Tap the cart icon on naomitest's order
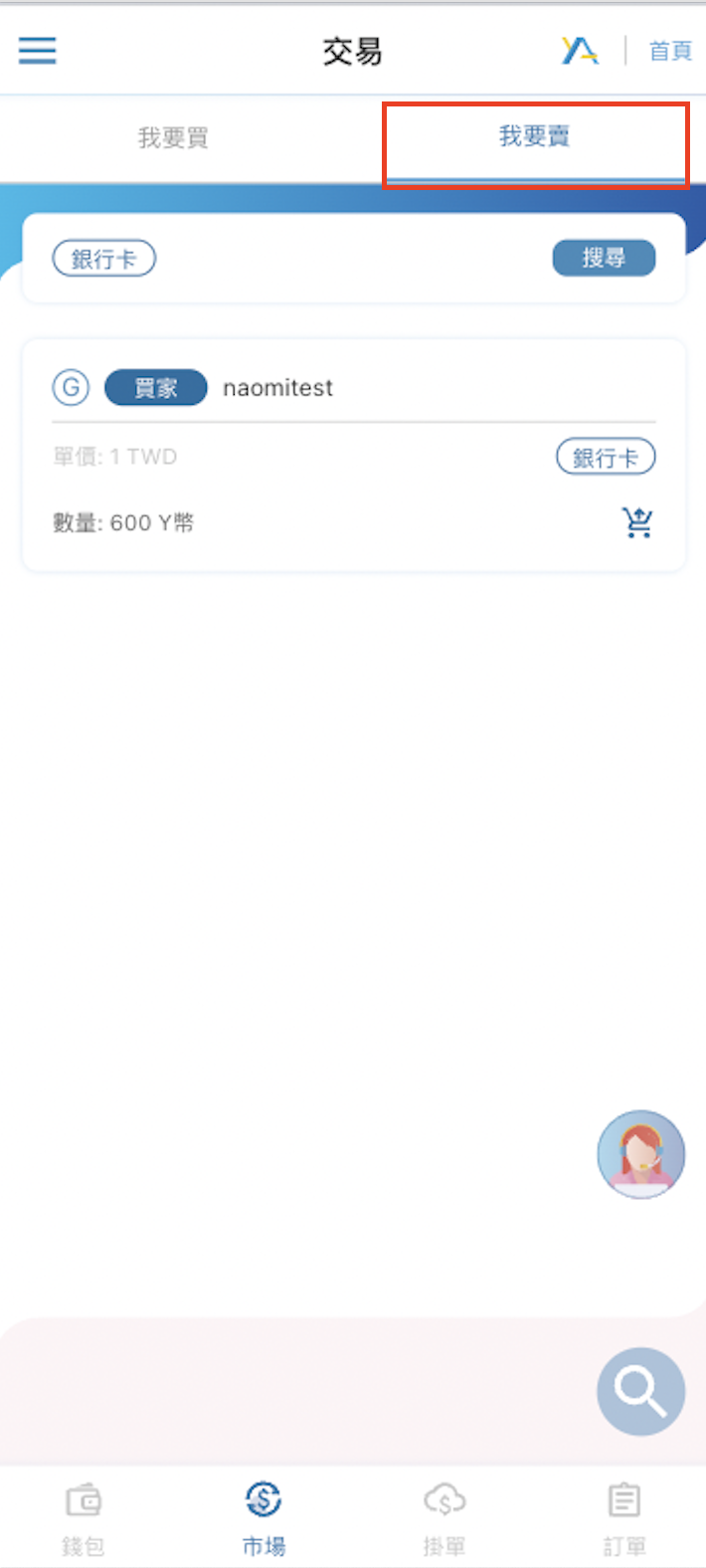Image resolution: width=706 pixels, height=1568 pixels. coord(637,522)
